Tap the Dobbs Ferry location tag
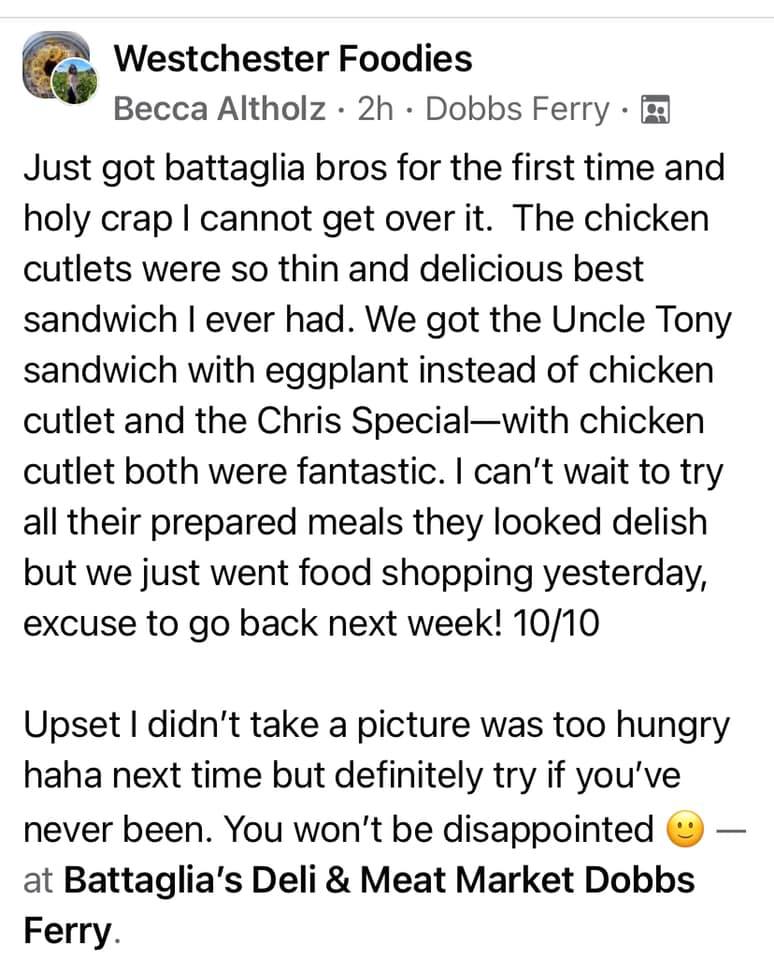The height and width of the screenshot is (960, 774). coord(516,108)
